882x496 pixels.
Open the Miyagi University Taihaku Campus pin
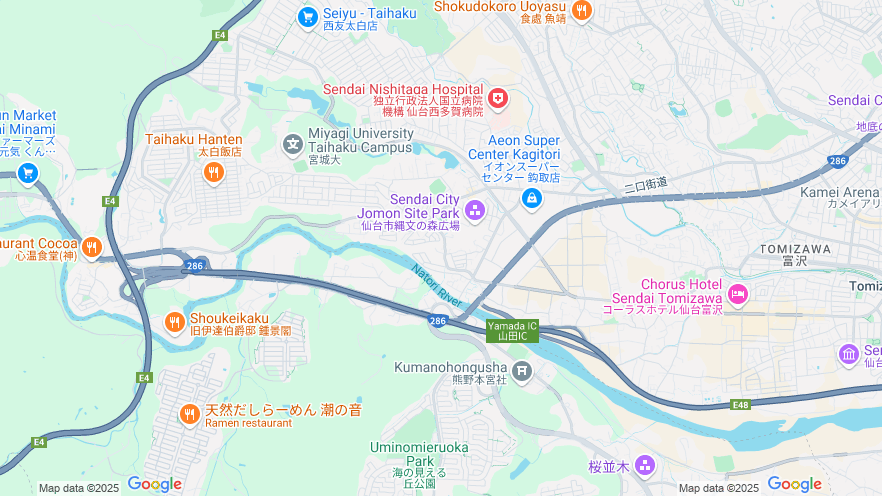(x=293, y=146)
